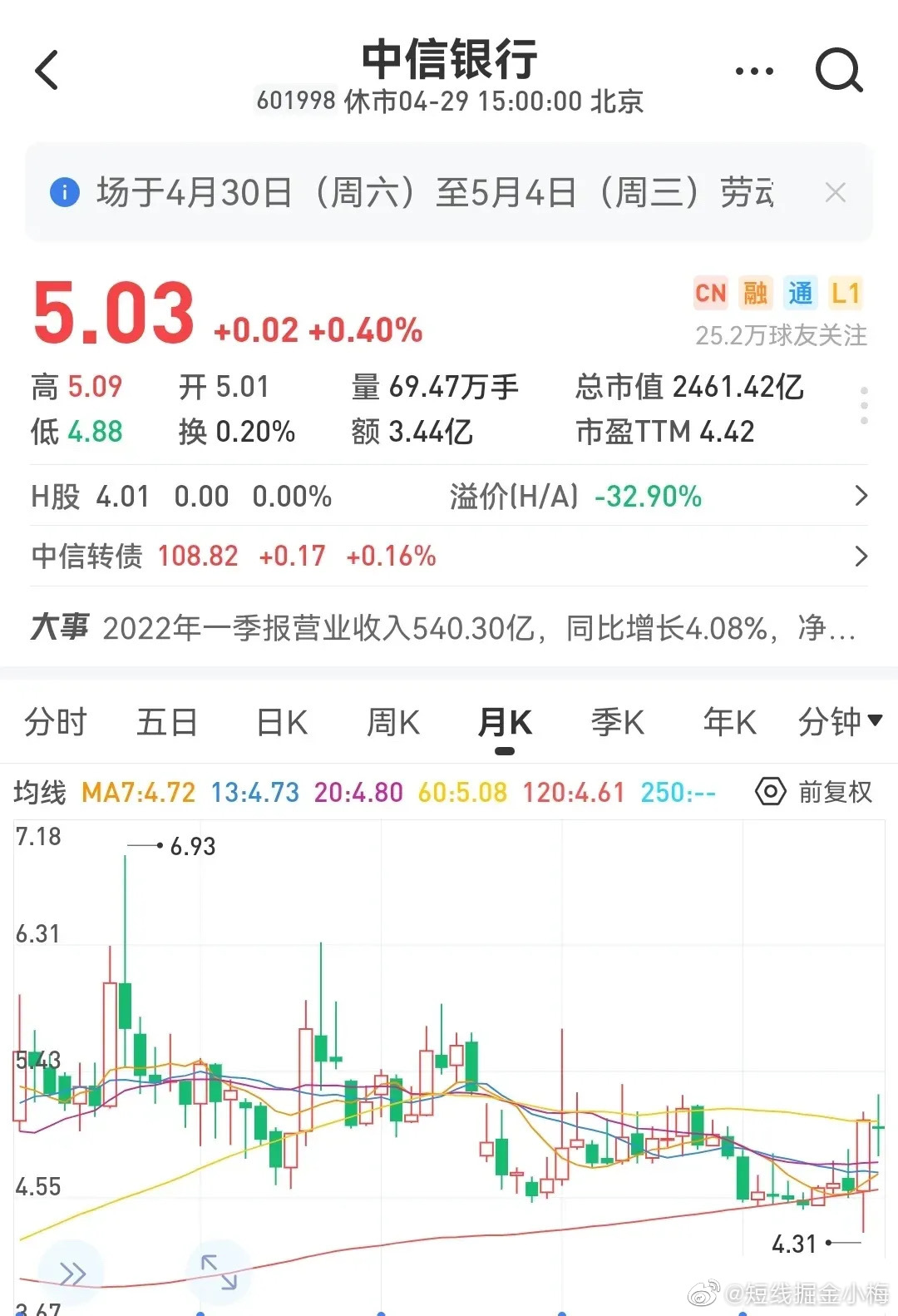Show the 季K candlestick chart

click(x=617, y=722)
